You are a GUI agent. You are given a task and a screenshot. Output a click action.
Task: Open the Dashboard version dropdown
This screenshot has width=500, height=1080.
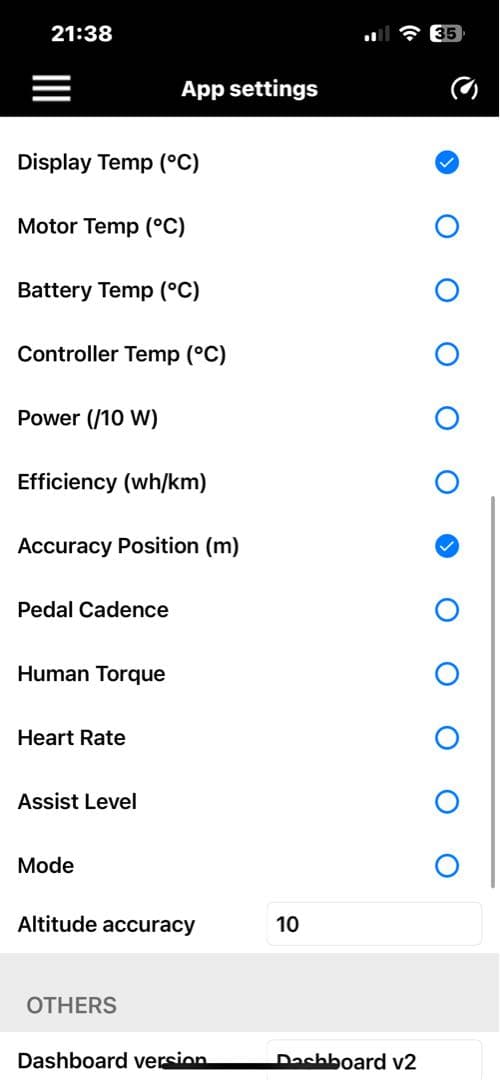(x=374, y=1060)
